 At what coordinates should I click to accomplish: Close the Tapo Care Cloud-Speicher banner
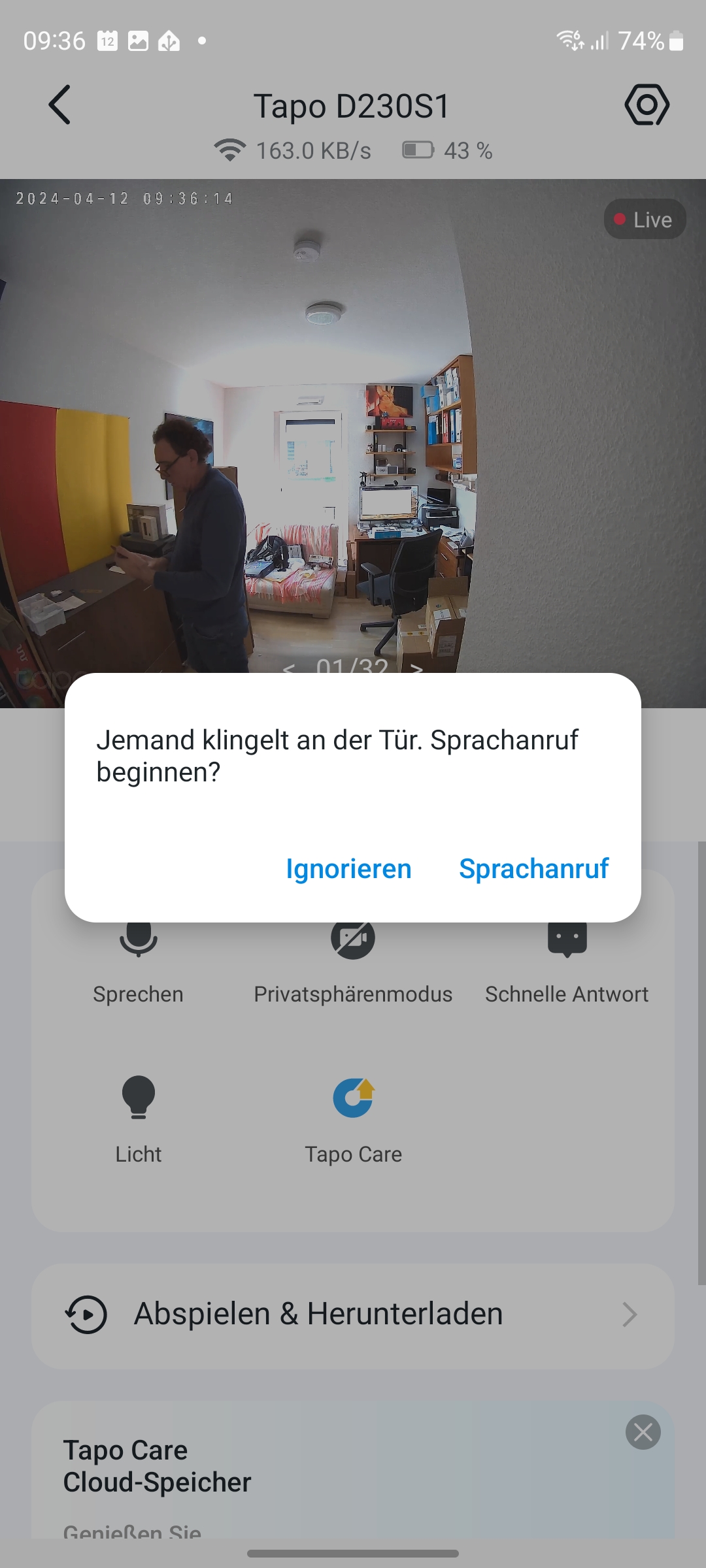tap(643, 1432)
